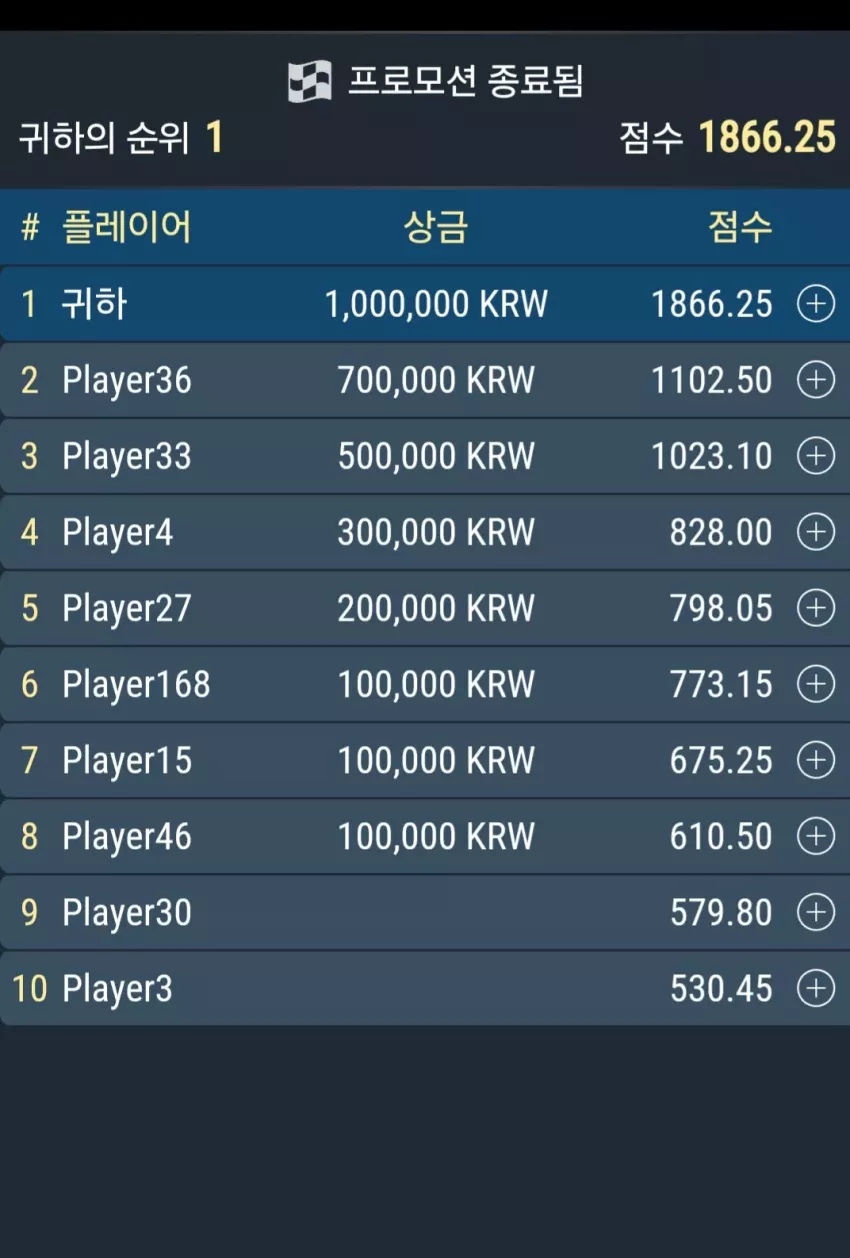Expand Player33's score details

[816, 456]
